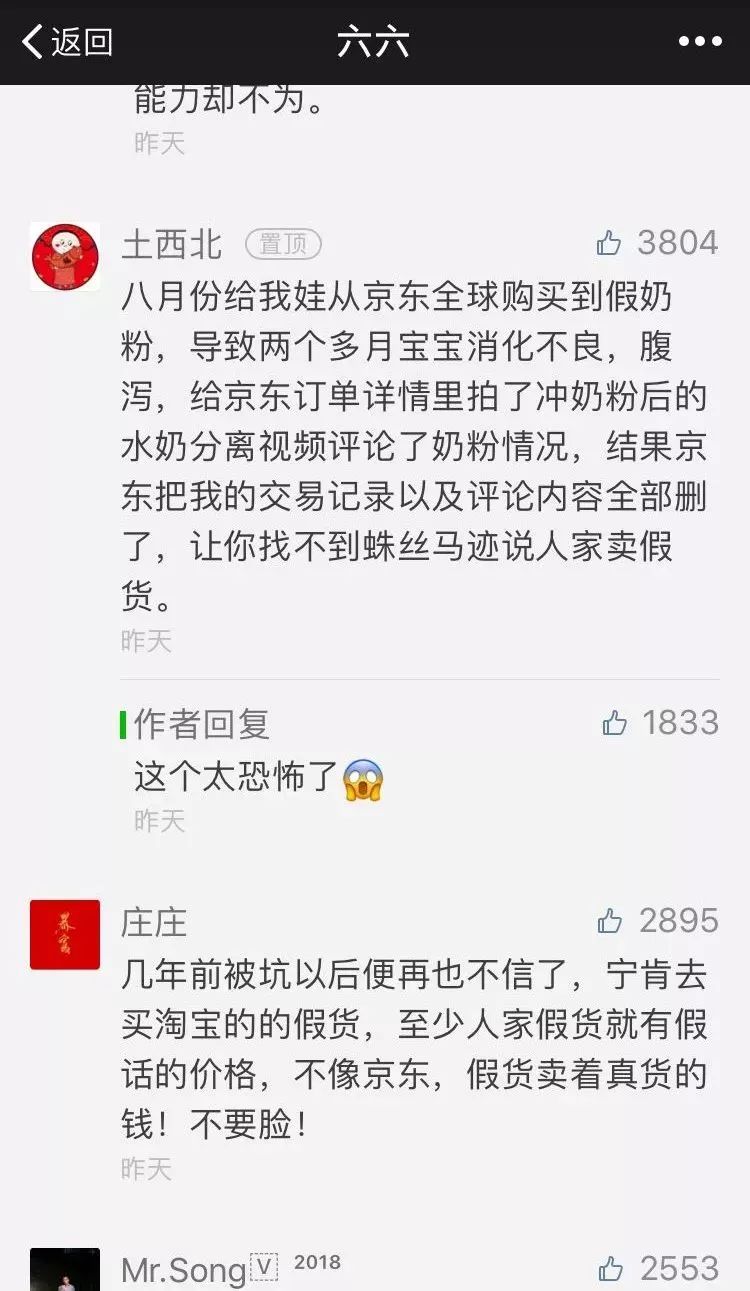The image size is (750, 1291).
Task: Open the three-dot overflow menu
Action: coord(700,42)
